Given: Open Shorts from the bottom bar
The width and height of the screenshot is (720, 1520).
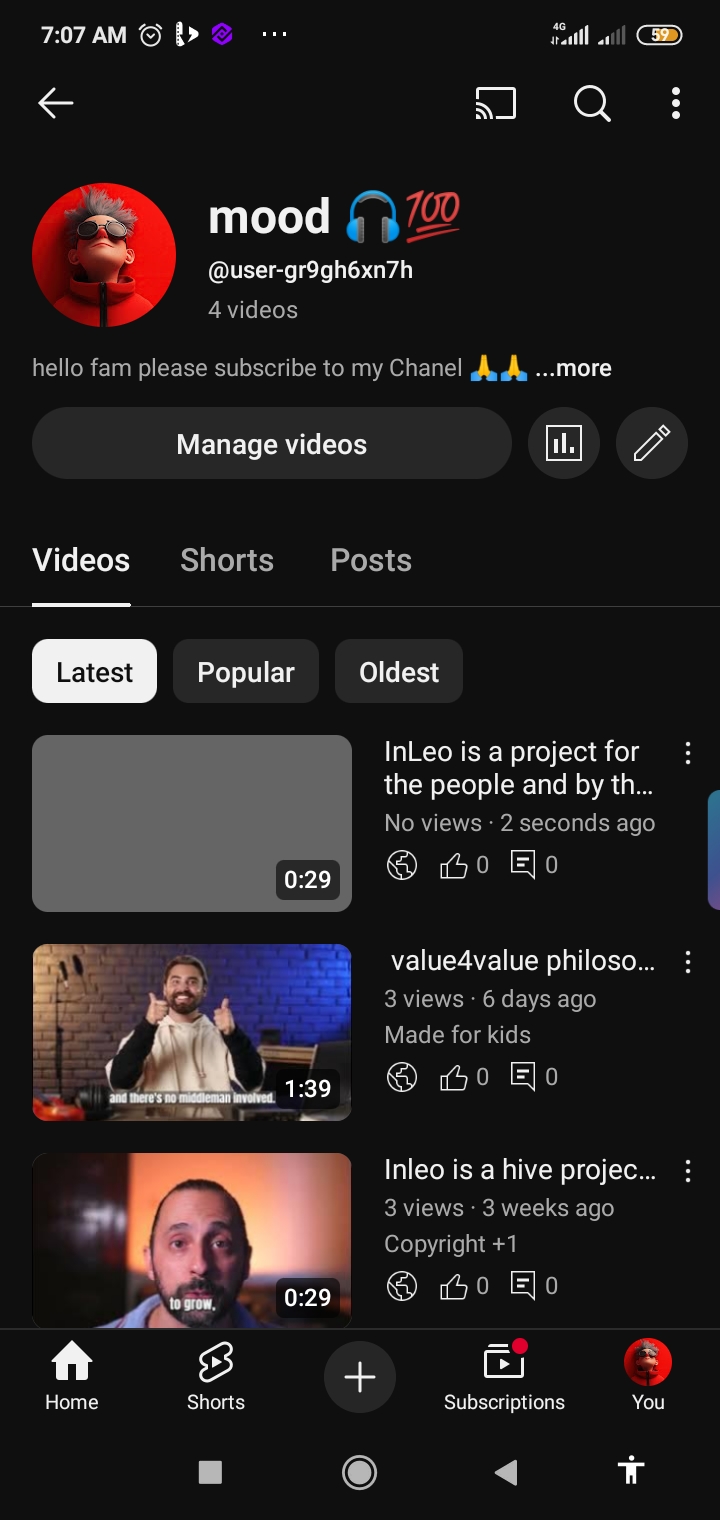Looking at the screenshot, I should coord(215,1377).
